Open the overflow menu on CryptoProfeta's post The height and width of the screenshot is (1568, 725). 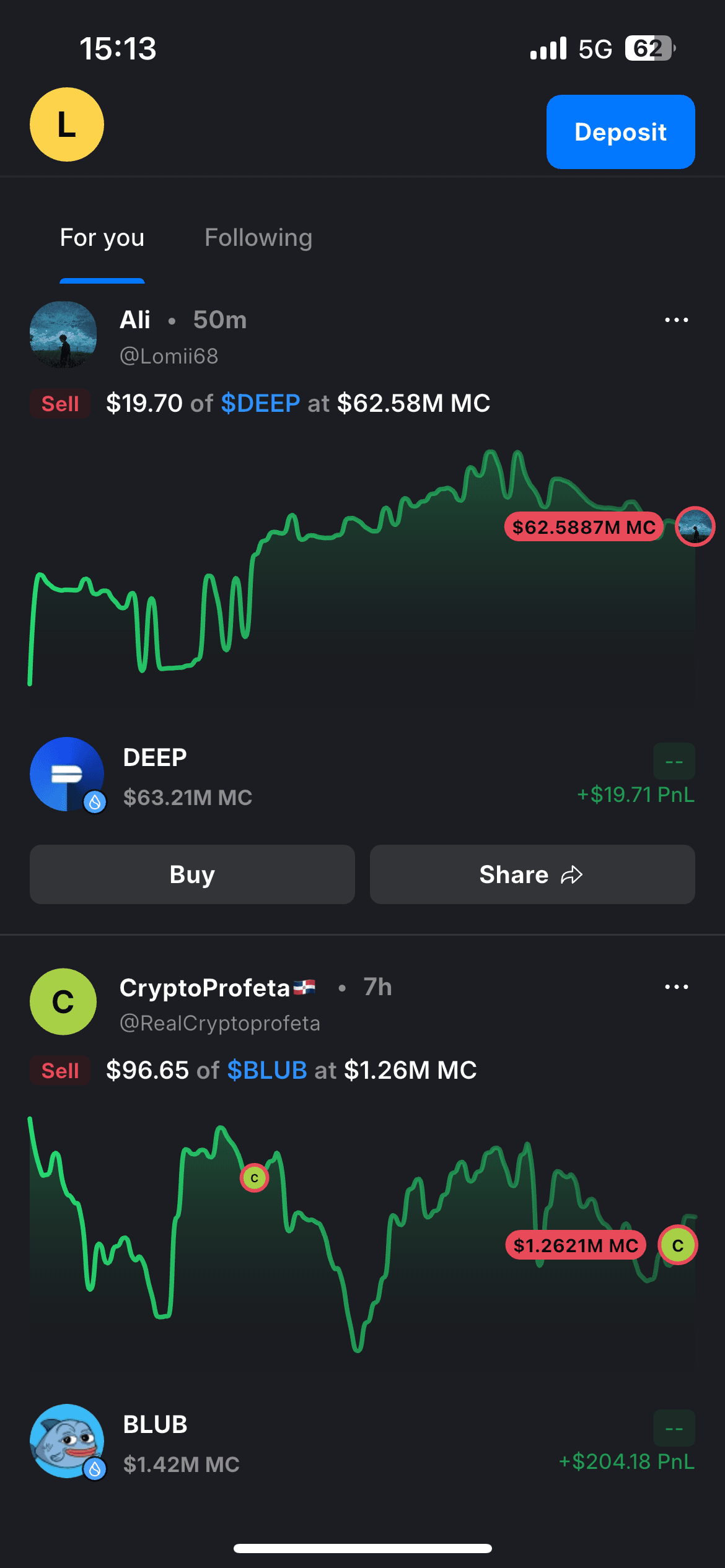tap(676, 987)
